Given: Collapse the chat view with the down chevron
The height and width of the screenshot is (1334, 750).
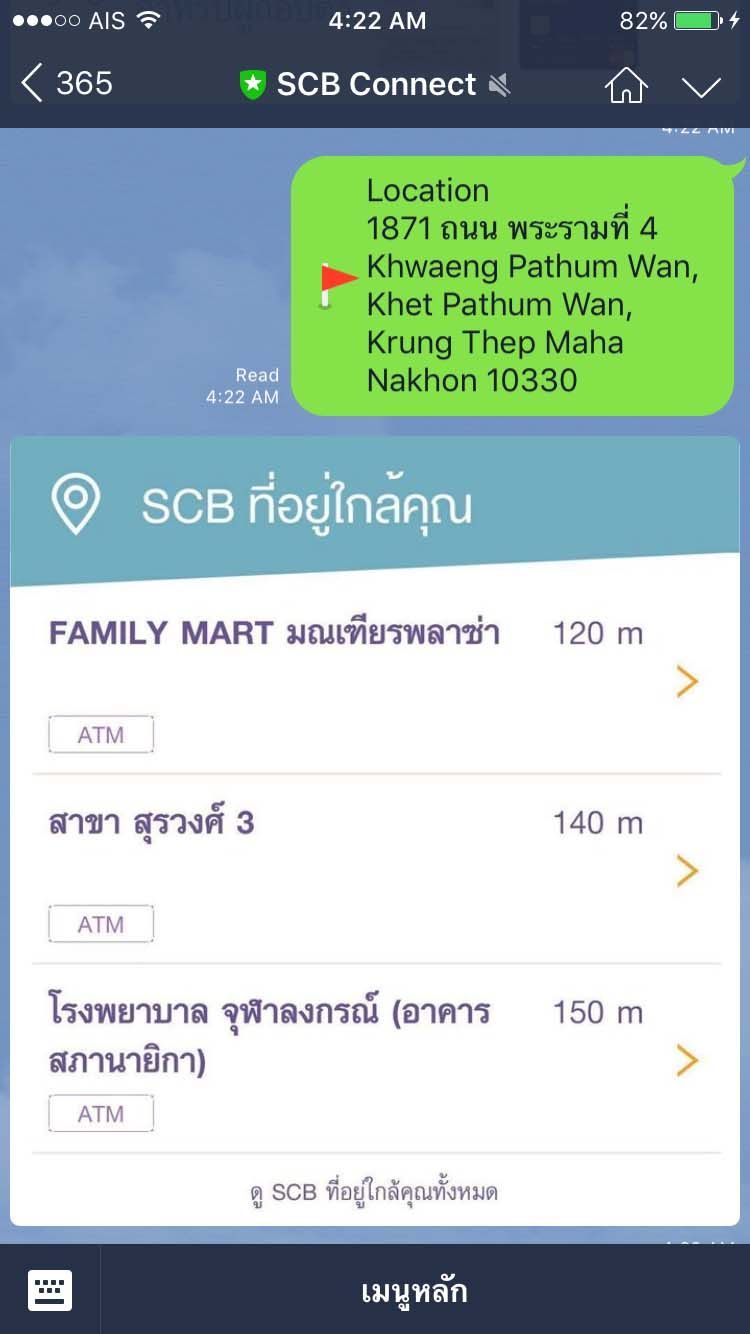Looking at the screenshot, I should pyautogui.click(x=703, y=86).
